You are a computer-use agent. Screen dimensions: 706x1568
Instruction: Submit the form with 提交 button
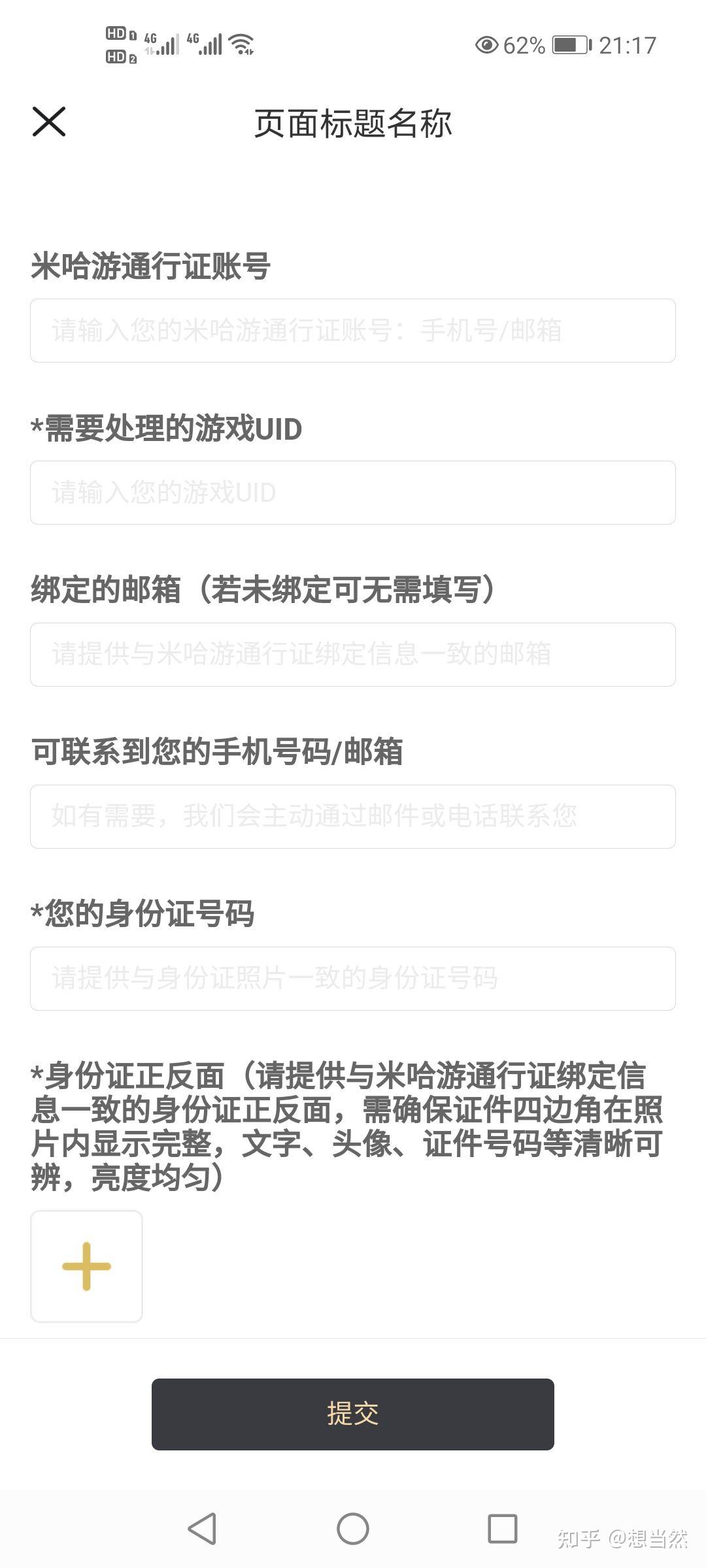[x=353, y=1414]
